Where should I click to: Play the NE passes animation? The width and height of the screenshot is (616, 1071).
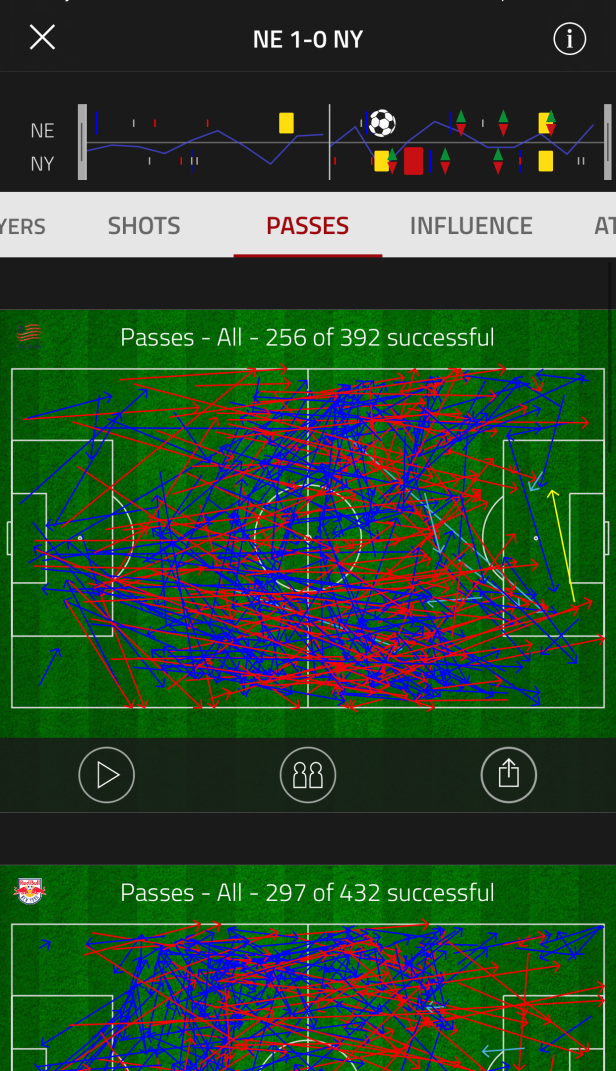tap(107, 775)
